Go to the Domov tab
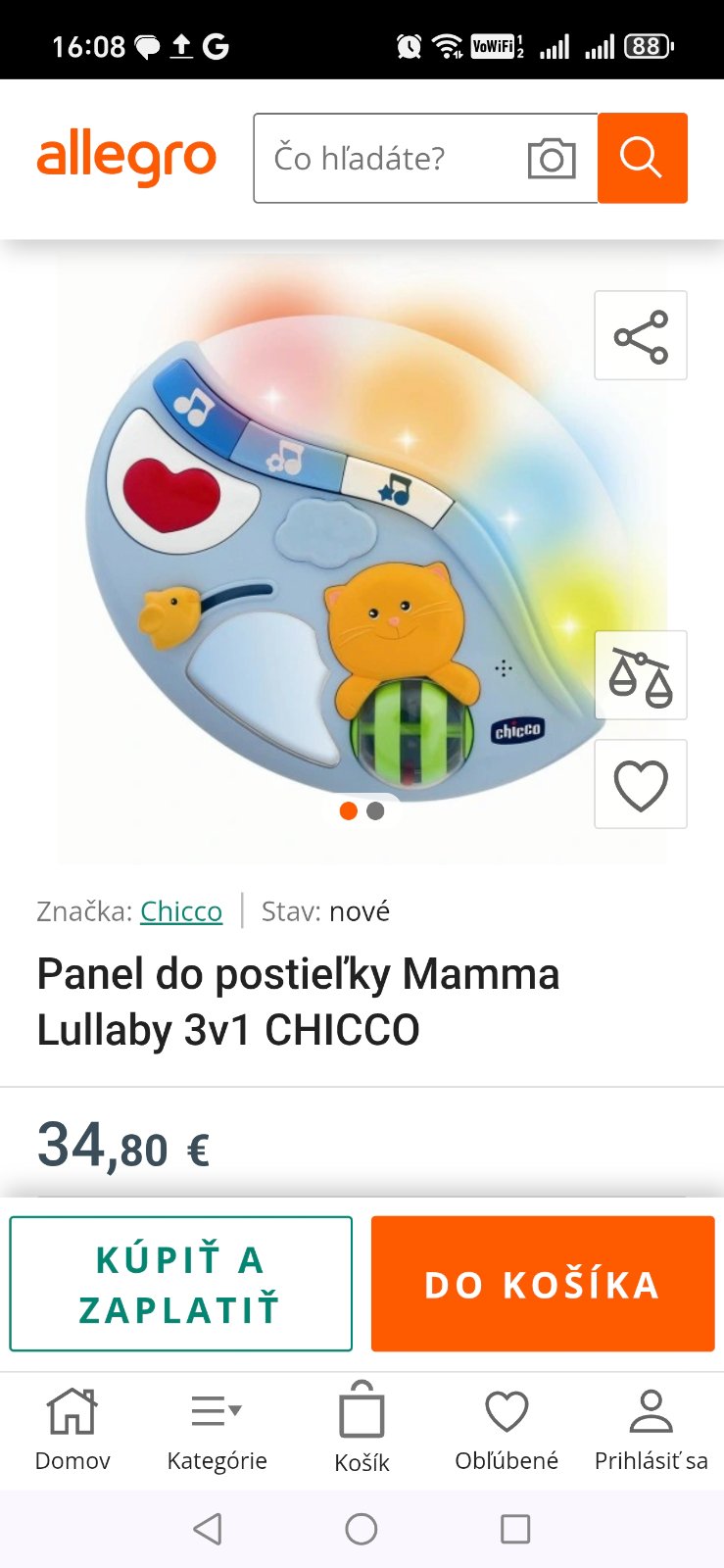The image size is (724, 1568). pos(72,1431)
